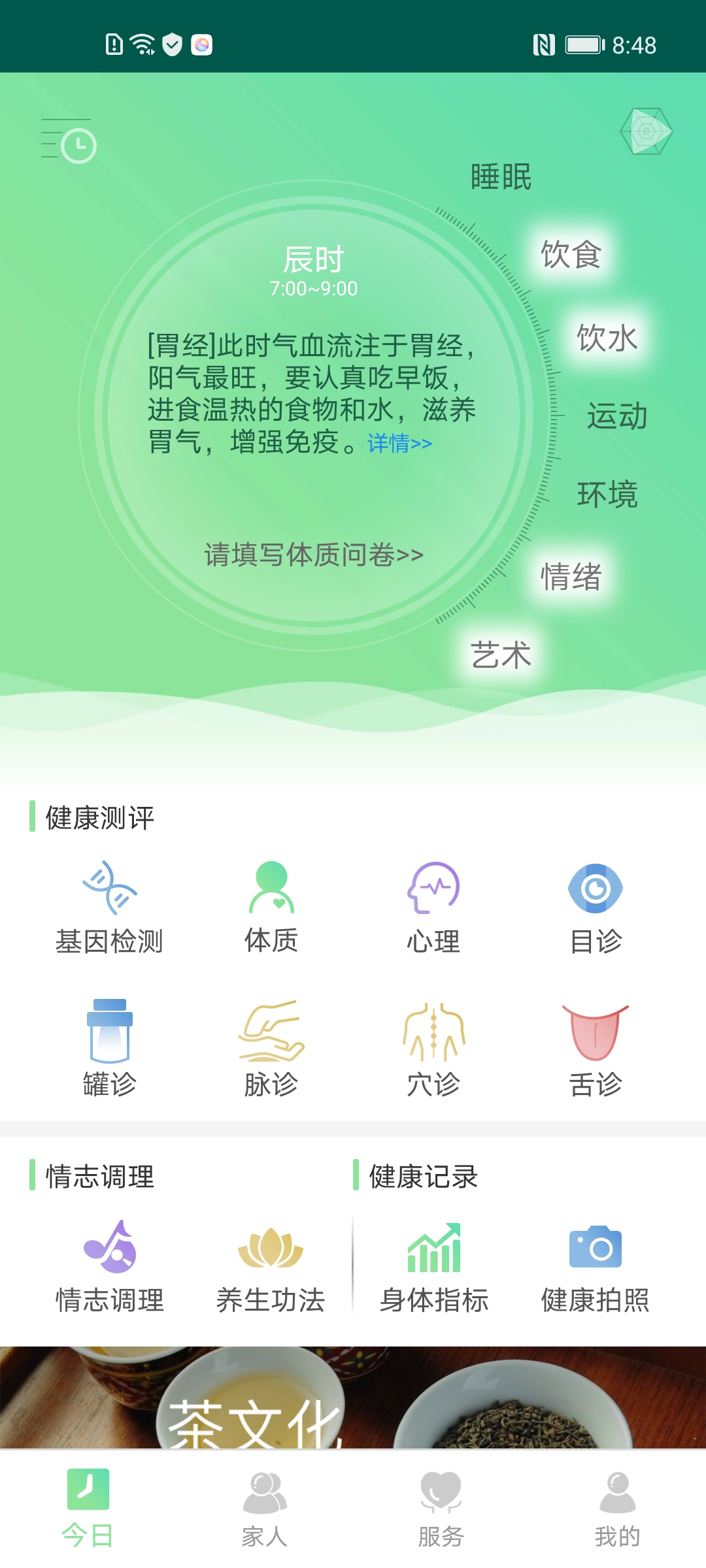706x1568 pixels.
Task: Tap 请填写体质问卷>> questionnaire link
Action: pos(312,554)
